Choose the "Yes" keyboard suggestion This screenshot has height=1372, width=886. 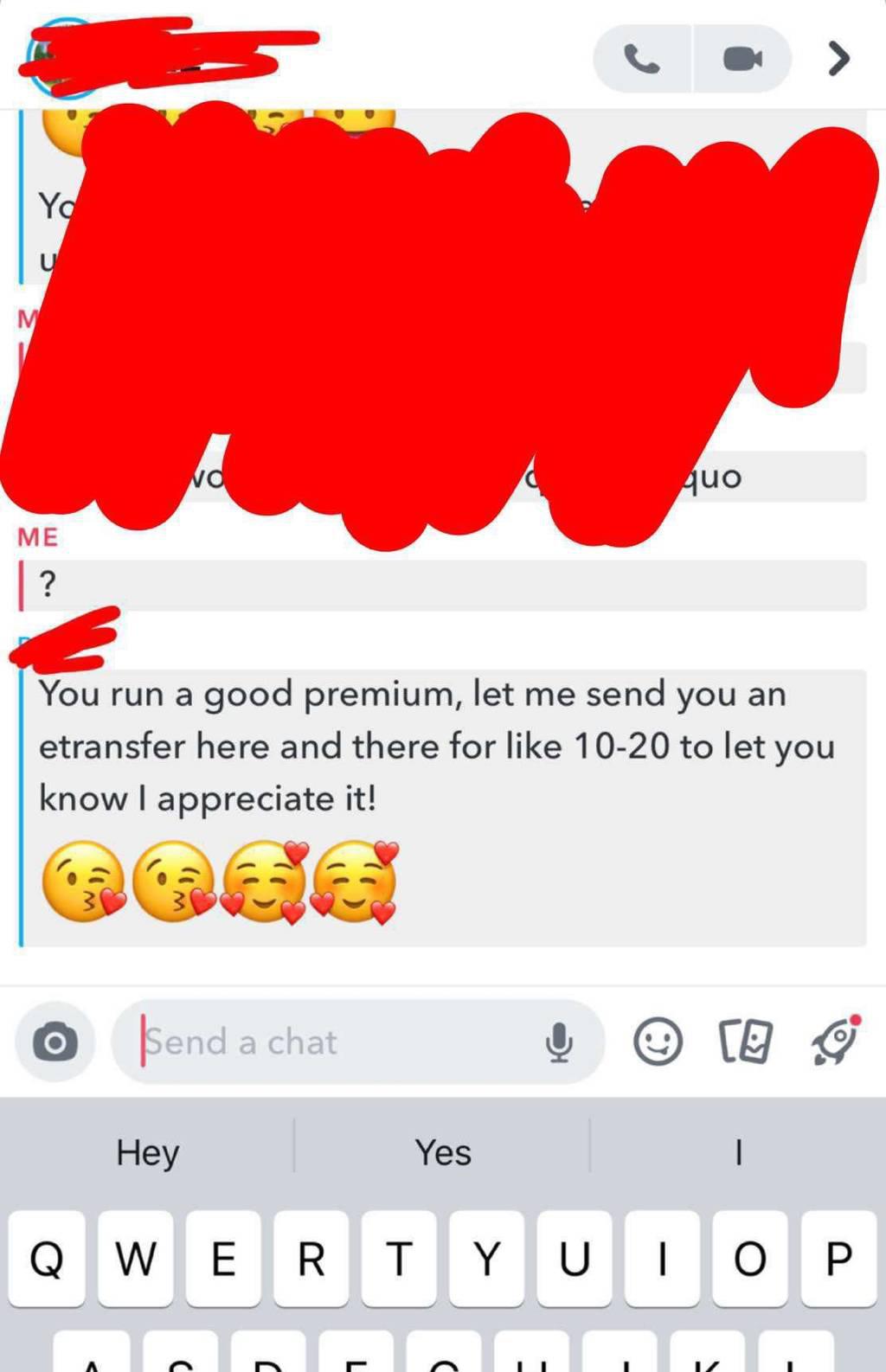click(x=443, y=1152)
